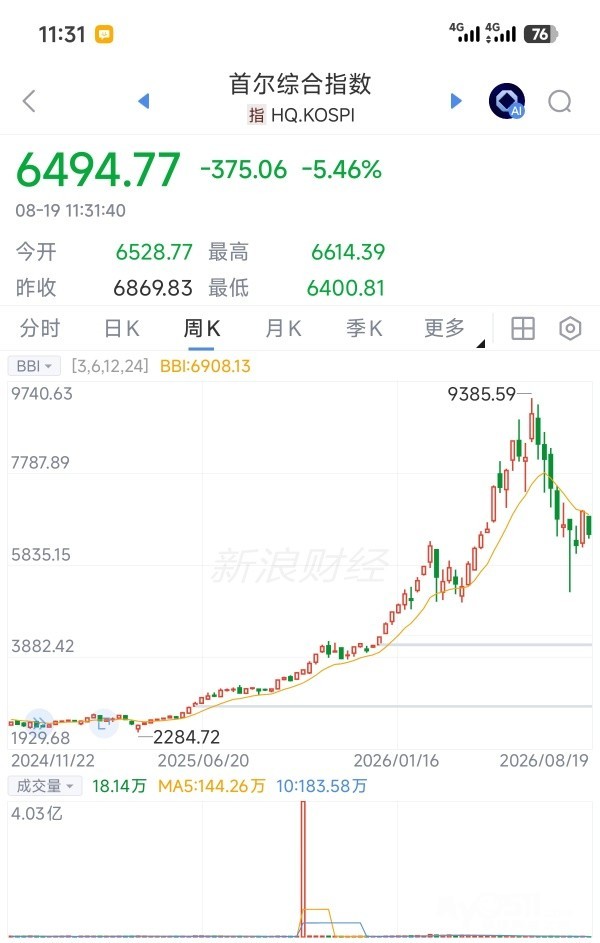Viewport: 600px width, 943px height.
Task: Switch to the 分时 chart tab
Action: (40, 328)
